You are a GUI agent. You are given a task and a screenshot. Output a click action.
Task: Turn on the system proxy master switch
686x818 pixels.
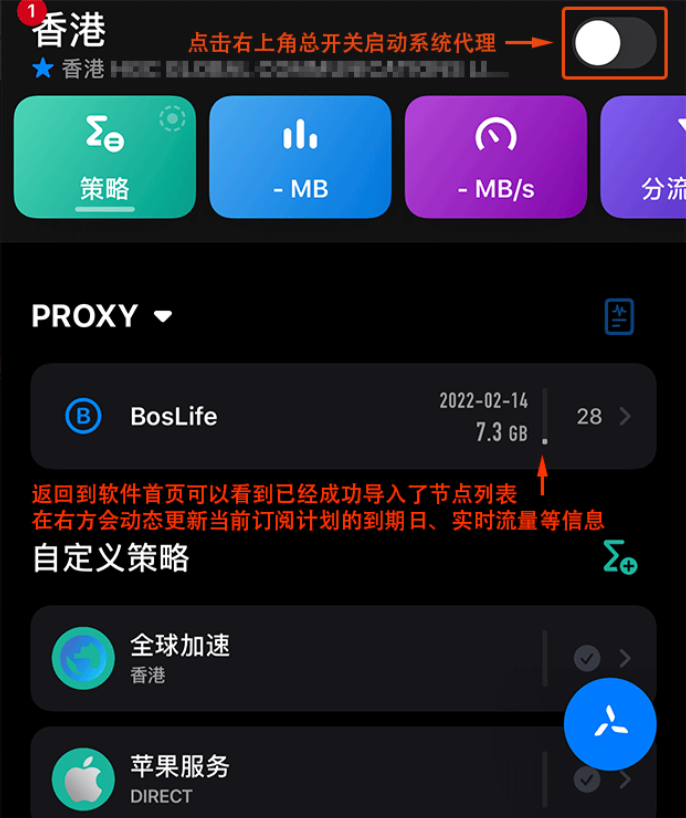point(614,43)
